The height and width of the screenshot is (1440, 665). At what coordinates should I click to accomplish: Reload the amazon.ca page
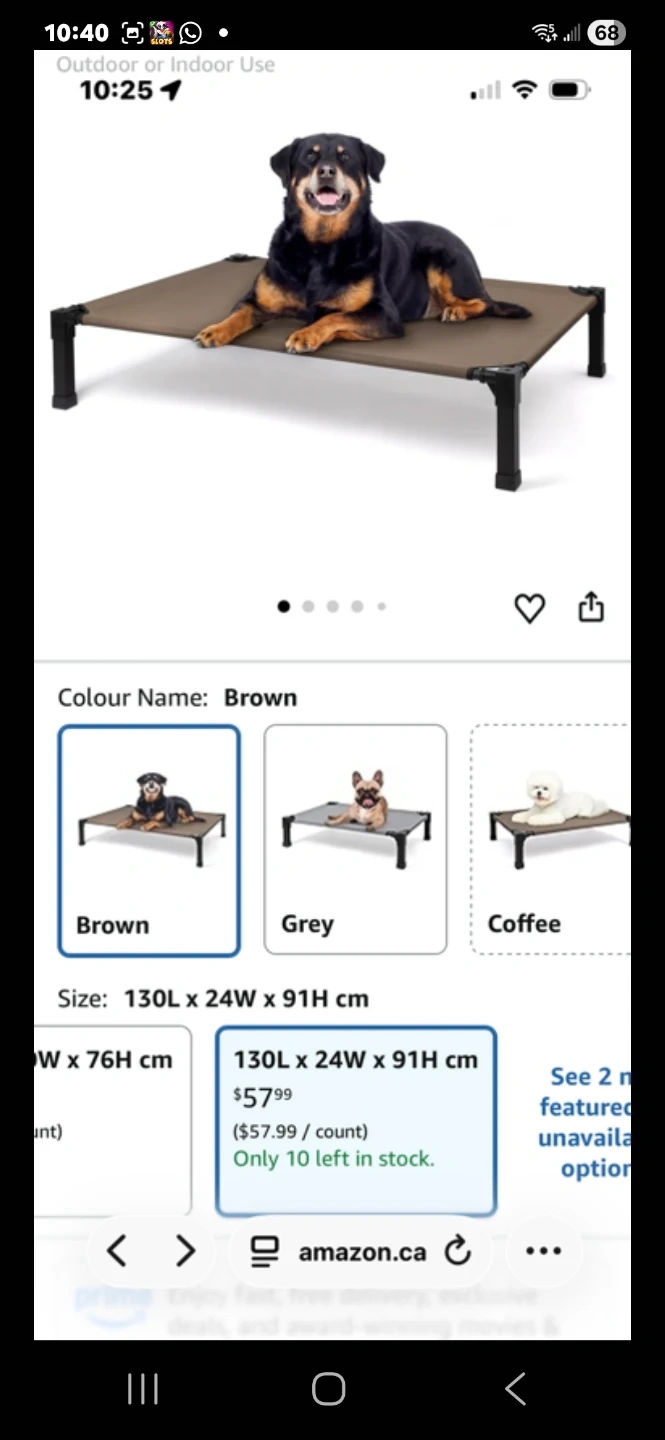tap(458, 1251)
